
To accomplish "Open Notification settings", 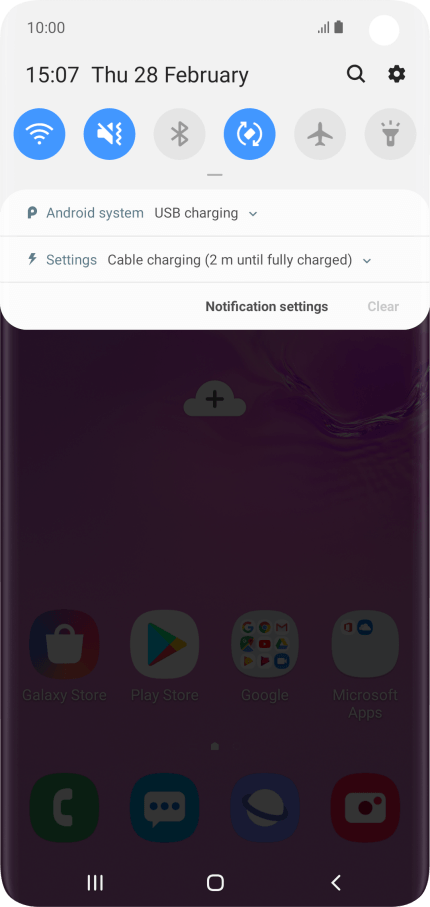I will click(267, 307).
